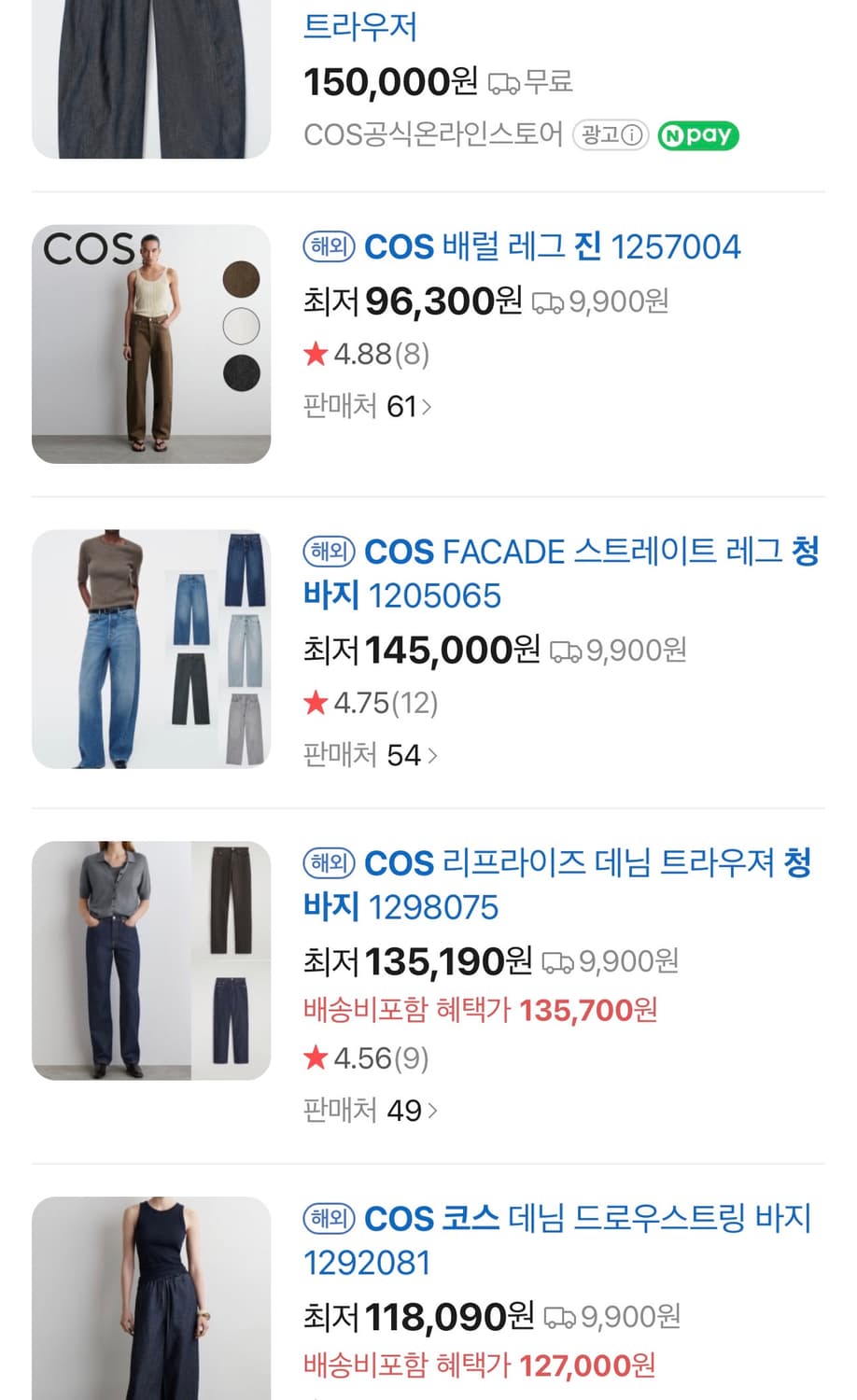Click the star icon next to 4.88 rating
The image size is (857, 1400).
(x=316, y=354)
